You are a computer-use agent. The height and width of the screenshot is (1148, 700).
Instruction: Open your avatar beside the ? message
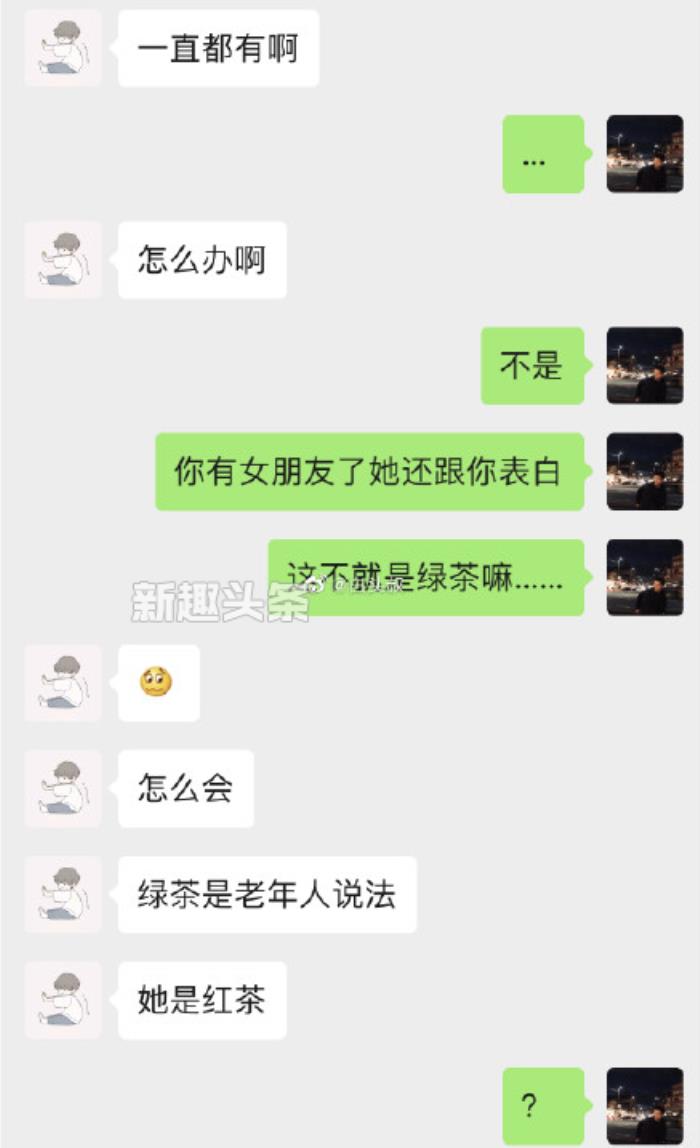click(x=645, y=1106)
